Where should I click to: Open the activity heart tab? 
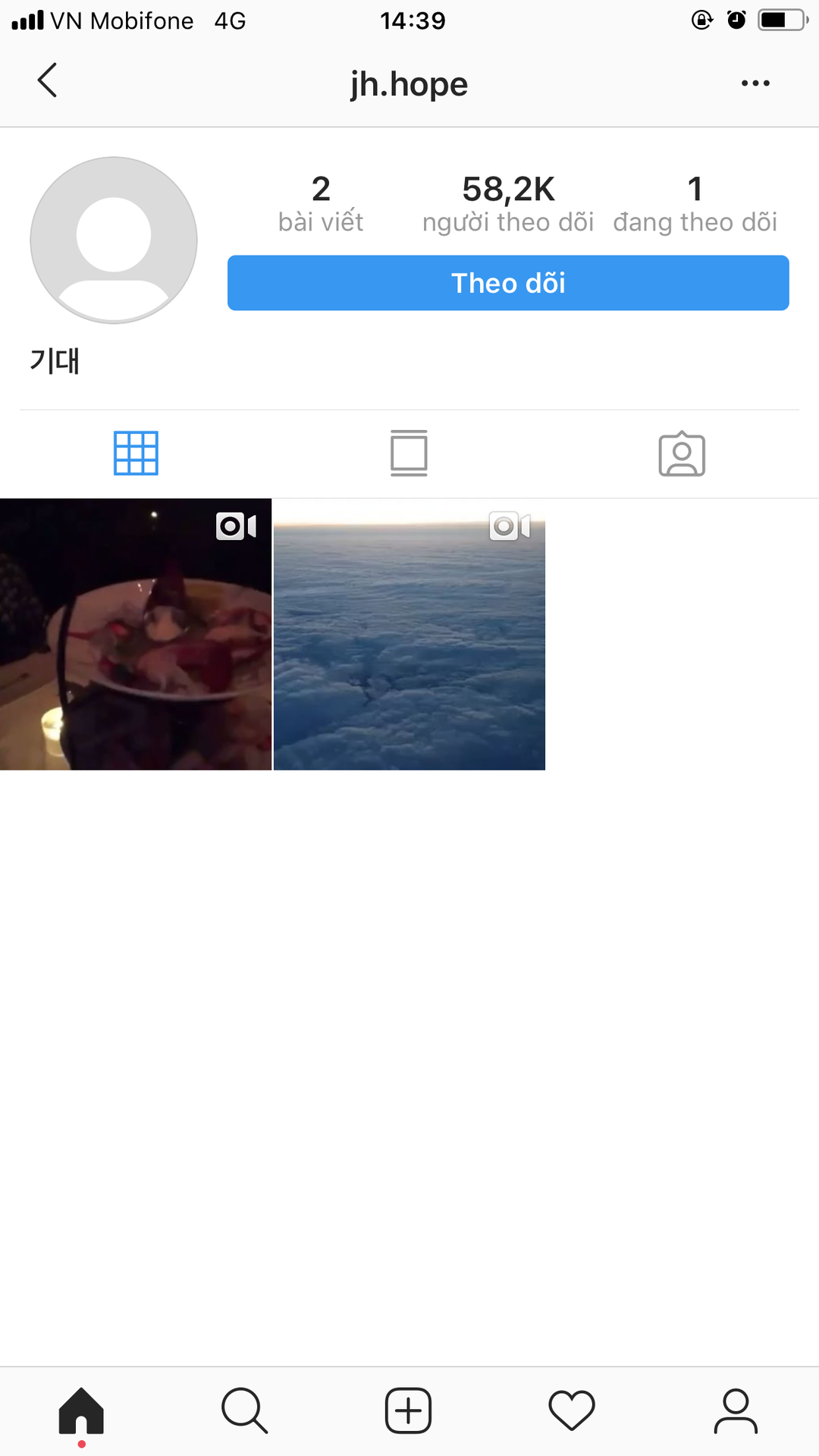(x=572, y=1411)
